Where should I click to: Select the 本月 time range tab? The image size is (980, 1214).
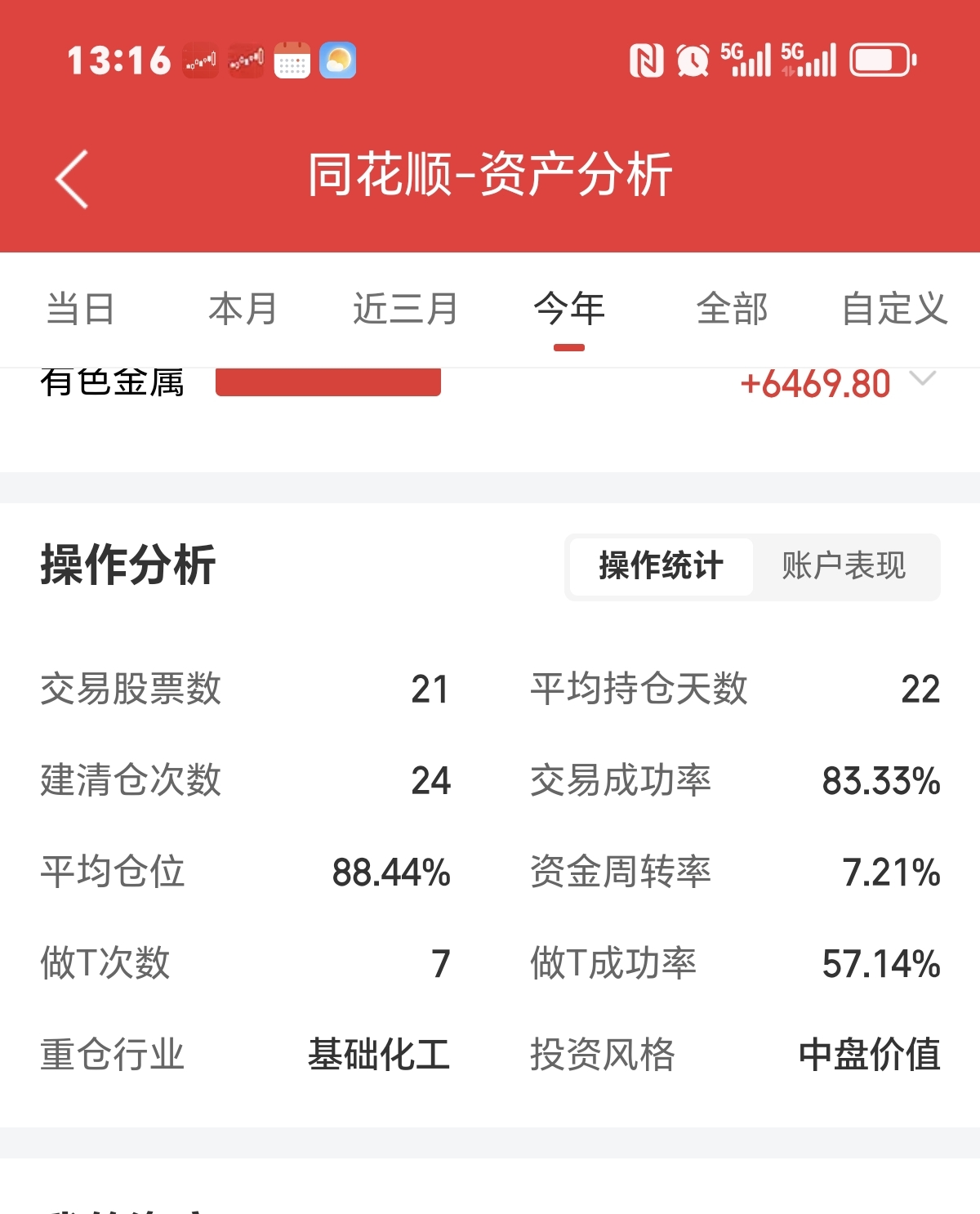(243, 310)
